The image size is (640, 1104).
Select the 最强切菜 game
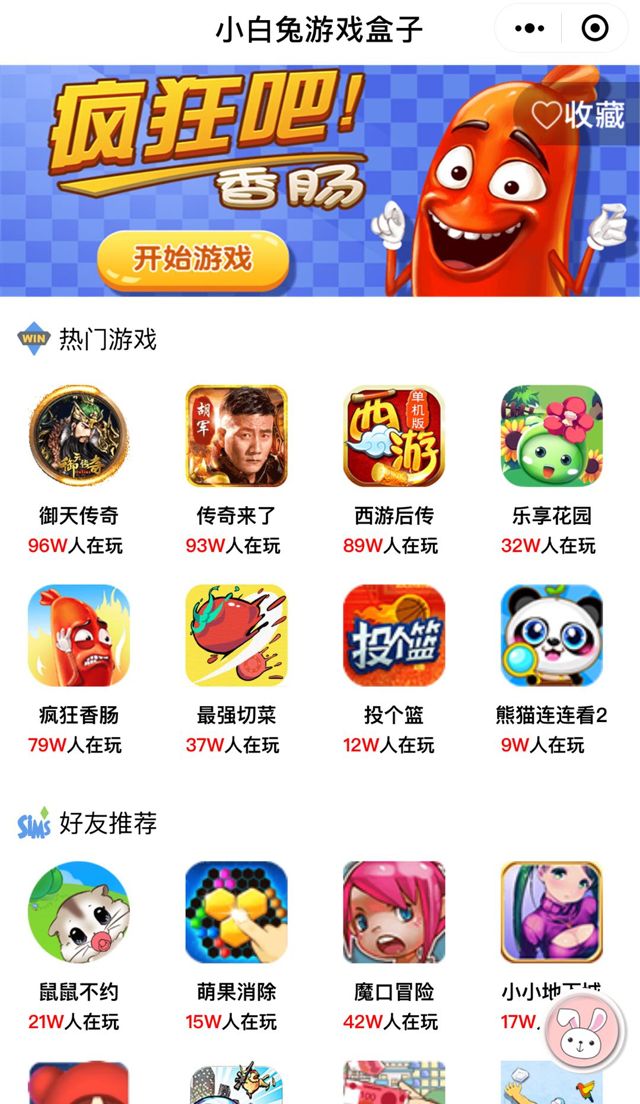tap(236, 635)
